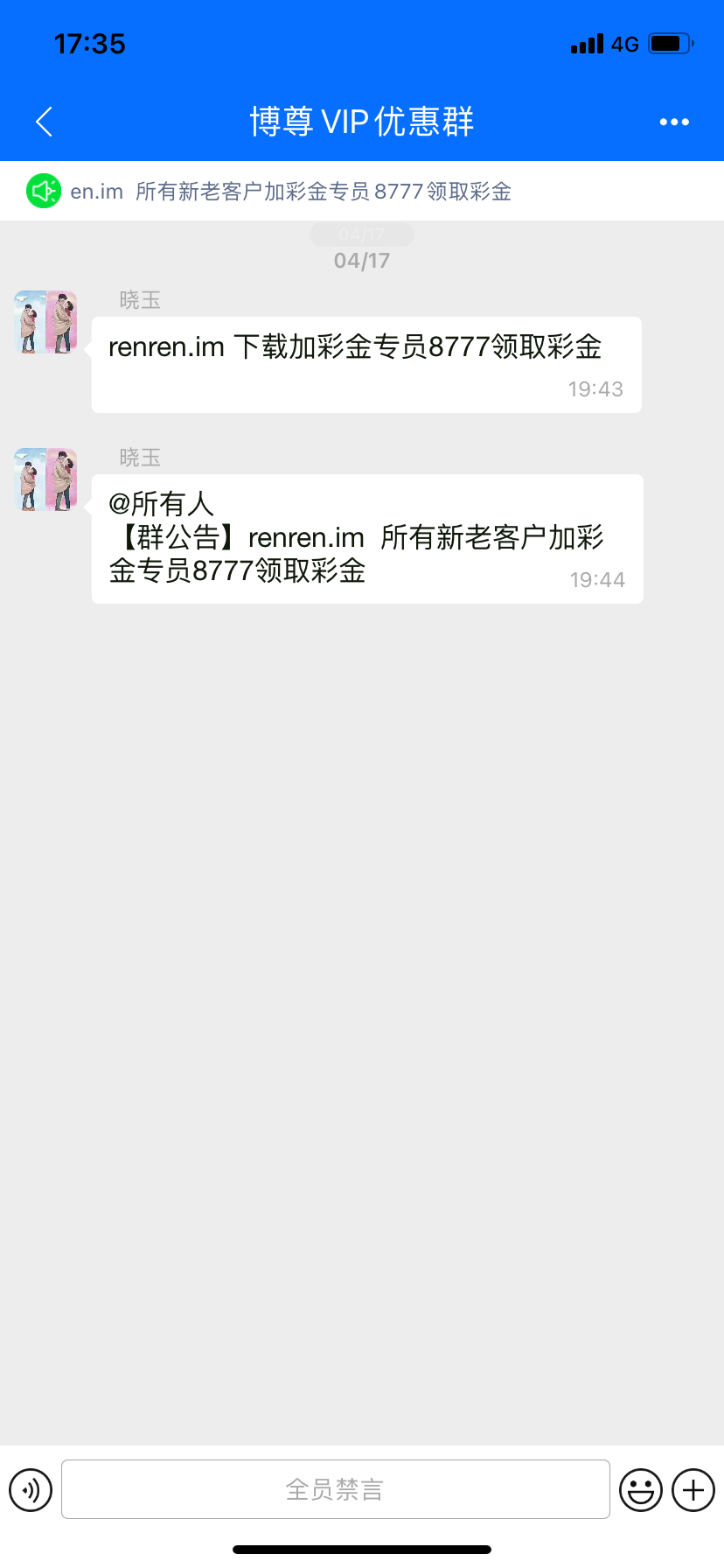Go back from the group chat
This screenshot has width=724, height=1568.
coord(45,122)
